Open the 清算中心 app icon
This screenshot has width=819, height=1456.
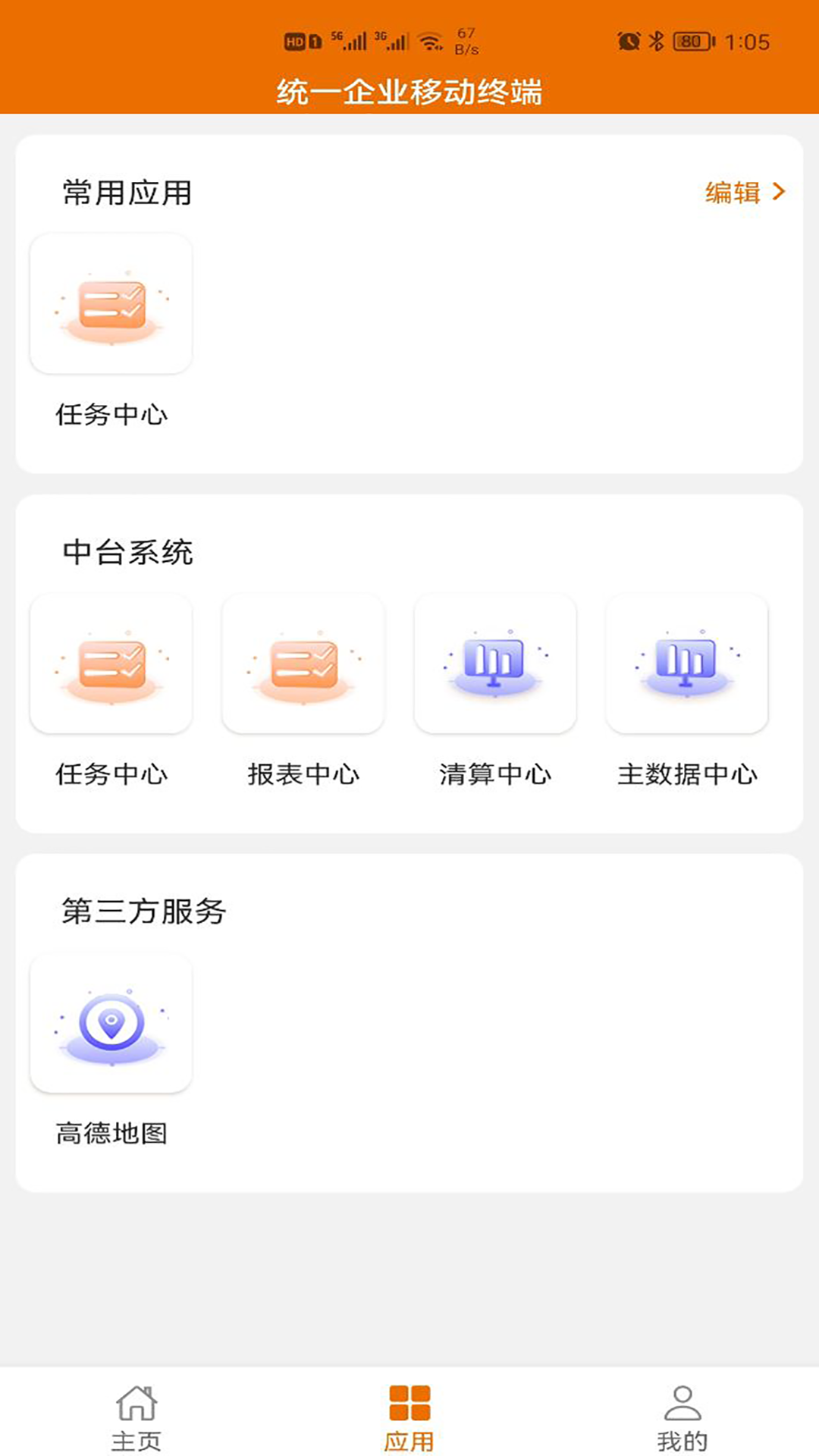[x=494, y=663]
